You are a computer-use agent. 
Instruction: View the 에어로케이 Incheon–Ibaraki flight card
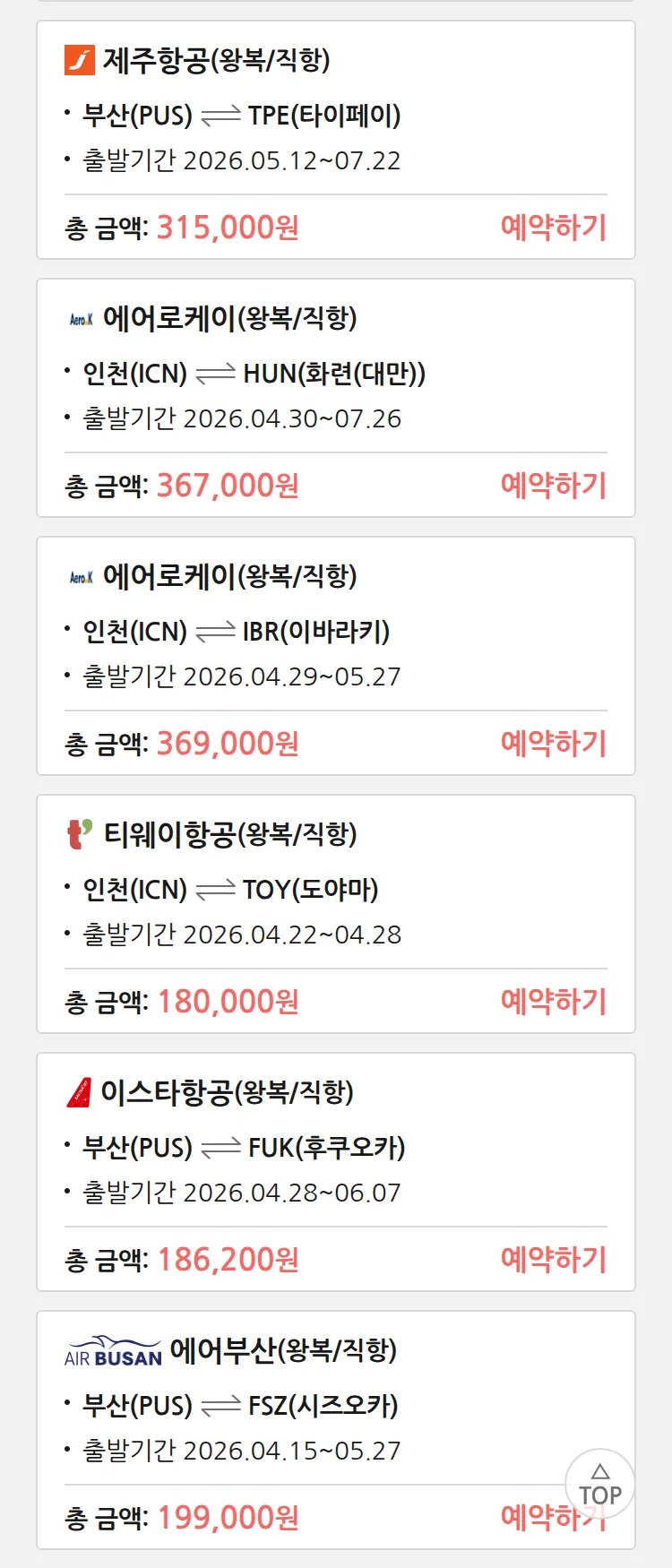point(335,633)
